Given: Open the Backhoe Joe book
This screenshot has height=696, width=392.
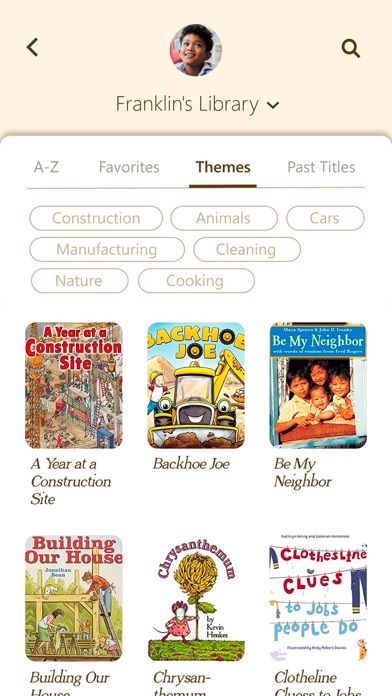Looking at the screenshot, I should (x=196, y=385).
